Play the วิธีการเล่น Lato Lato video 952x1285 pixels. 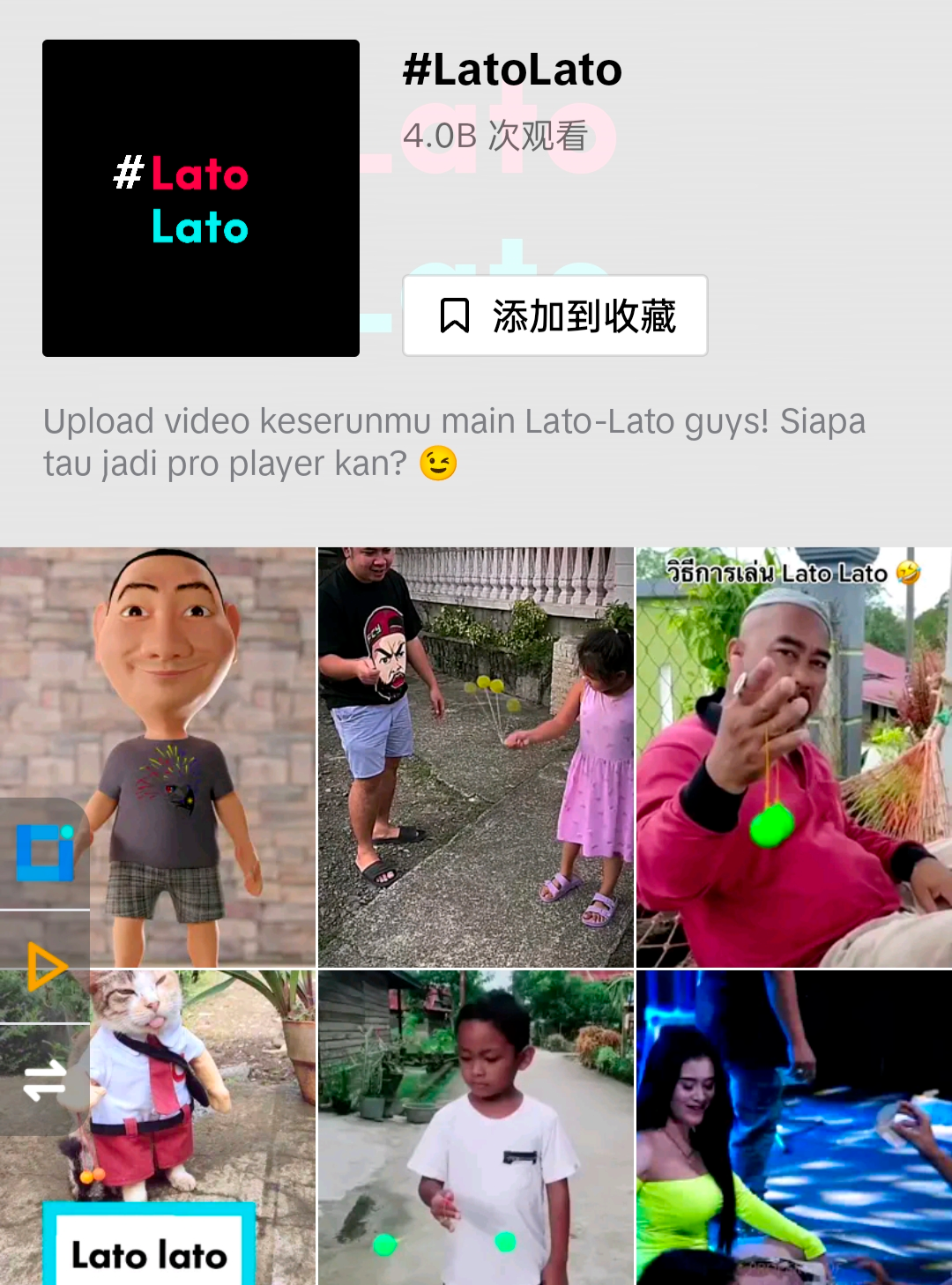(x=793, y=756)
